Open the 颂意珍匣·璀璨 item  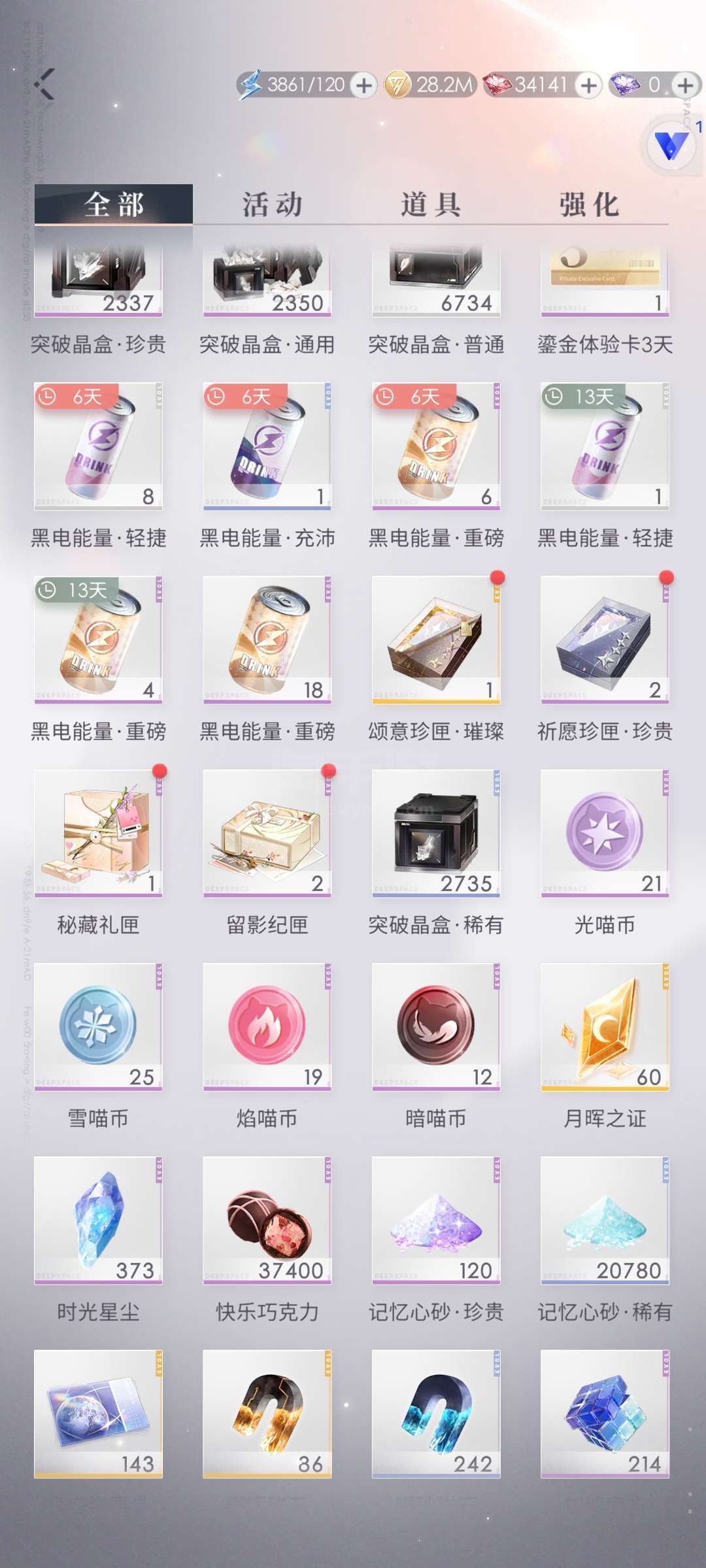[x=435, y=640]
